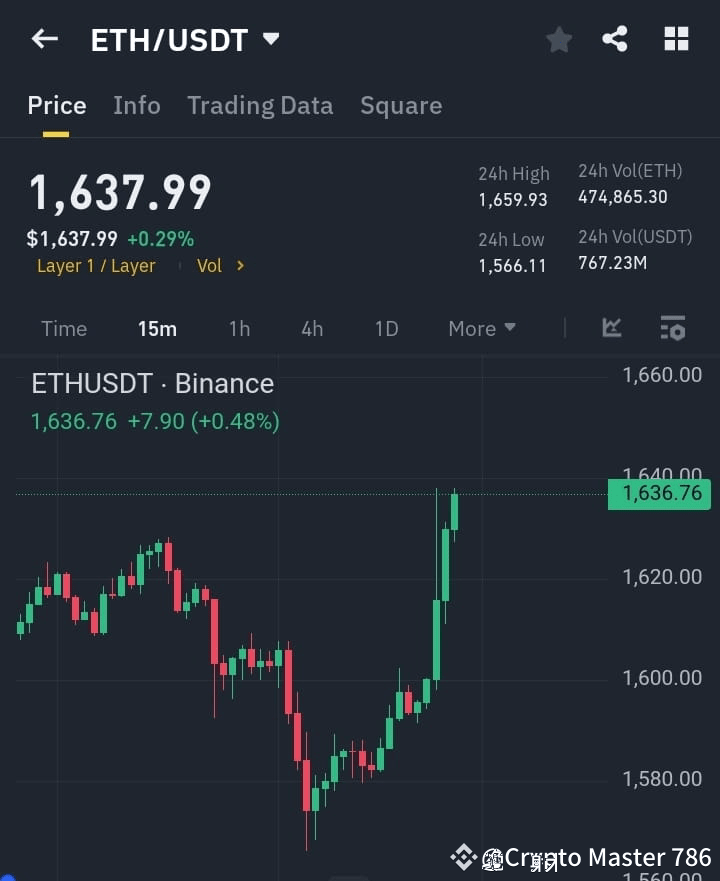Select the line chart style icon
The image size is (720, 881).
tap(611, 328)
